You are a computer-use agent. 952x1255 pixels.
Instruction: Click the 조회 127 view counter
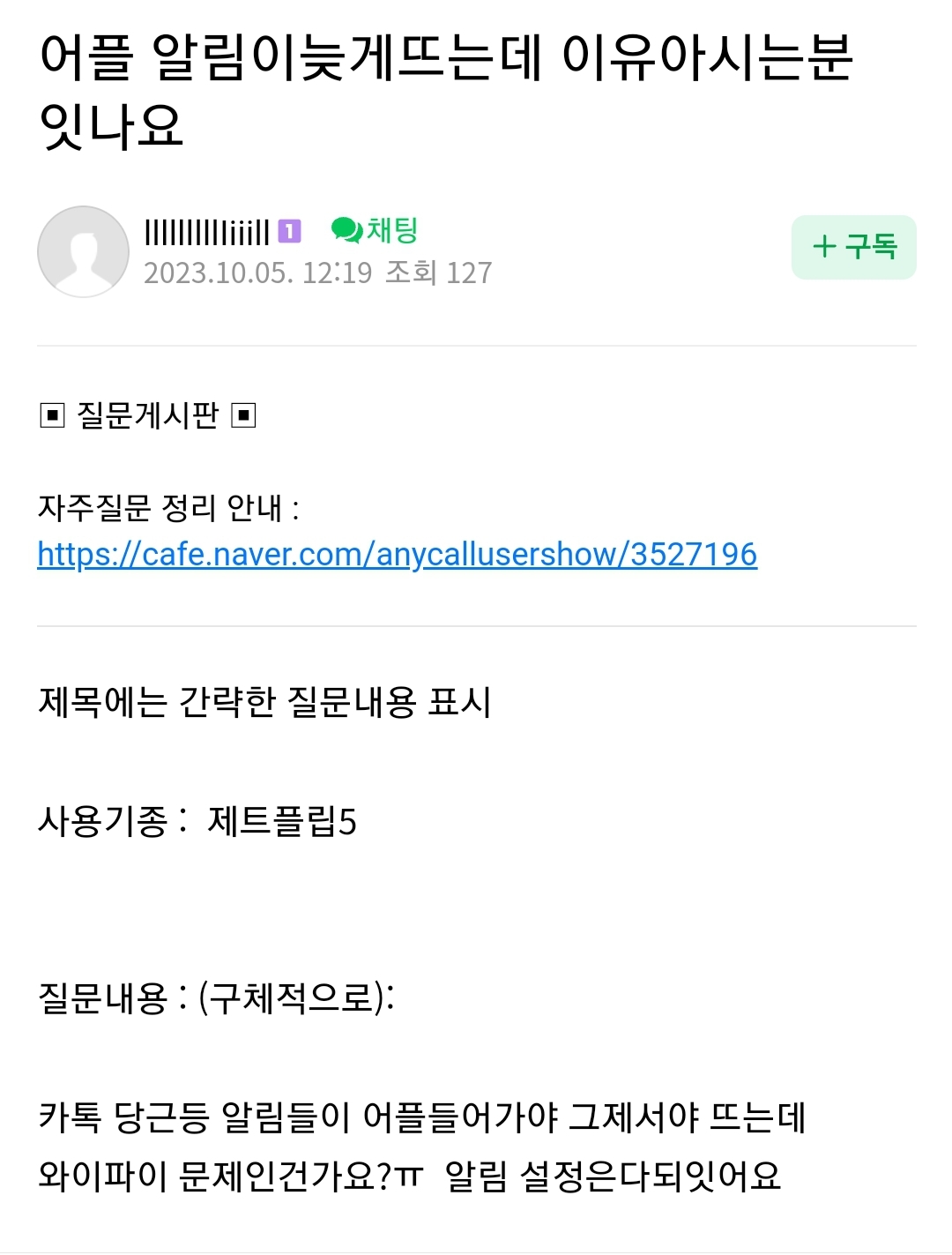(436, 273)
